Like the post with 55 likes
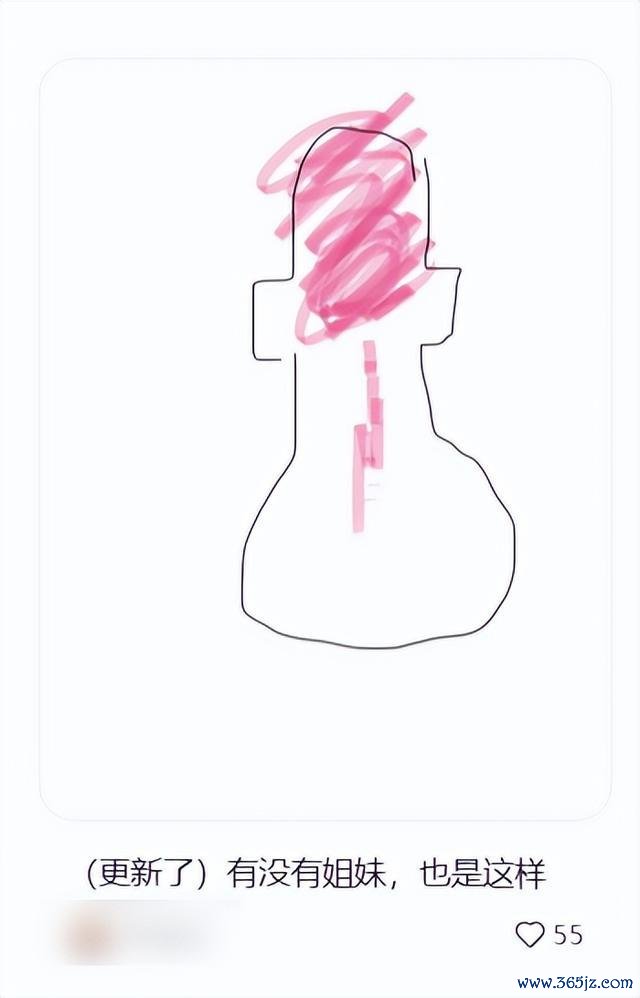Screen dimensions: 640x998 click(x=529, y=935)
